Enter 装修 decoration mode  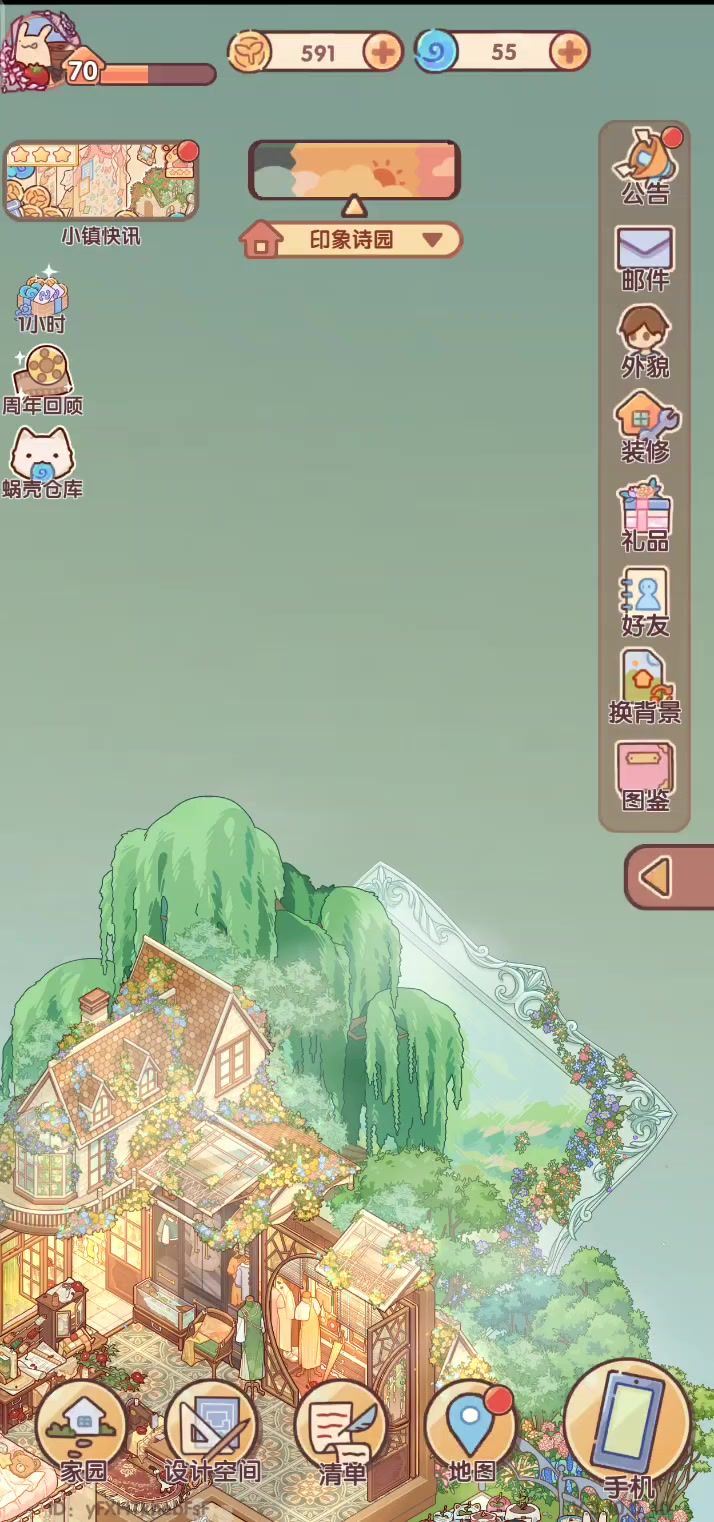click(646, 428)
